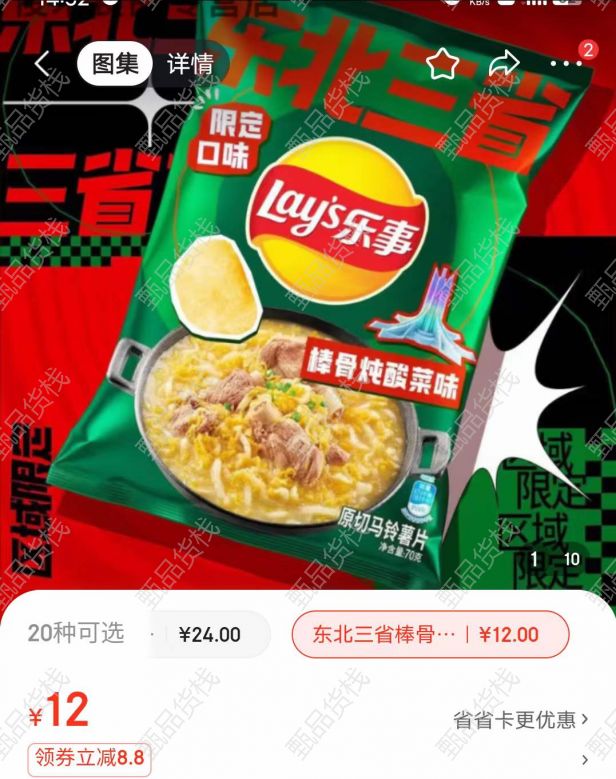
Task: Add this product to favorites with the star
Action: (x=441, y=64)
